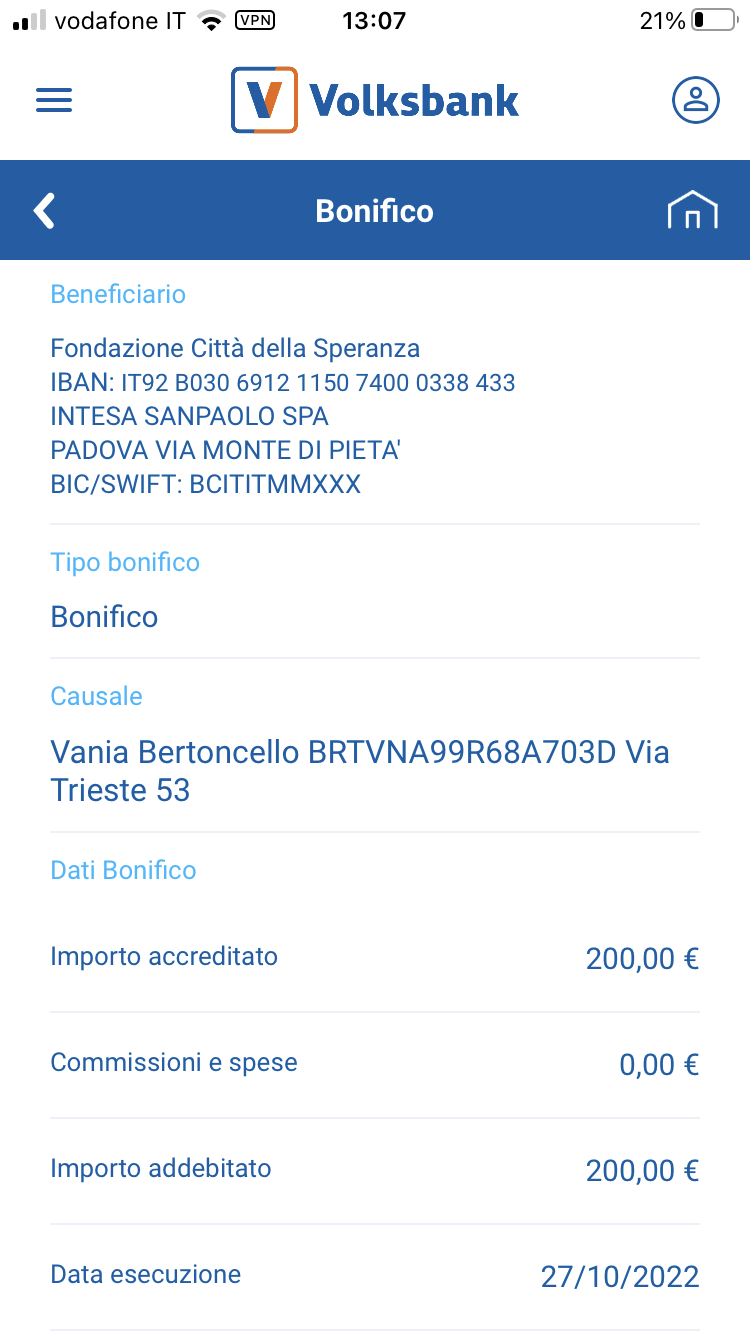Open the hamburger drawer menu
The height and width of the screenshot is (1334, 750).
(x=54, y=100)
